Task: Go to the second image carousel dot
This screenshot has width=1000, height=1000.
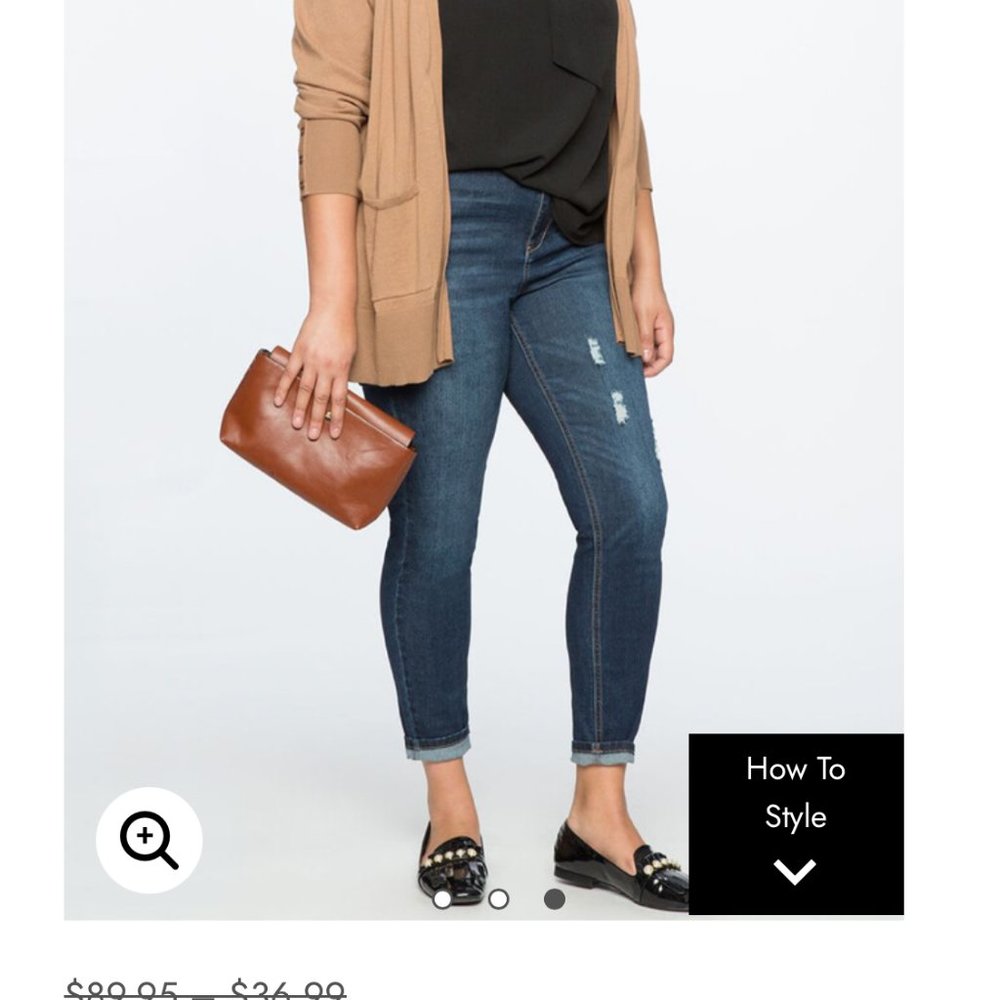Action: pos(498,899)
